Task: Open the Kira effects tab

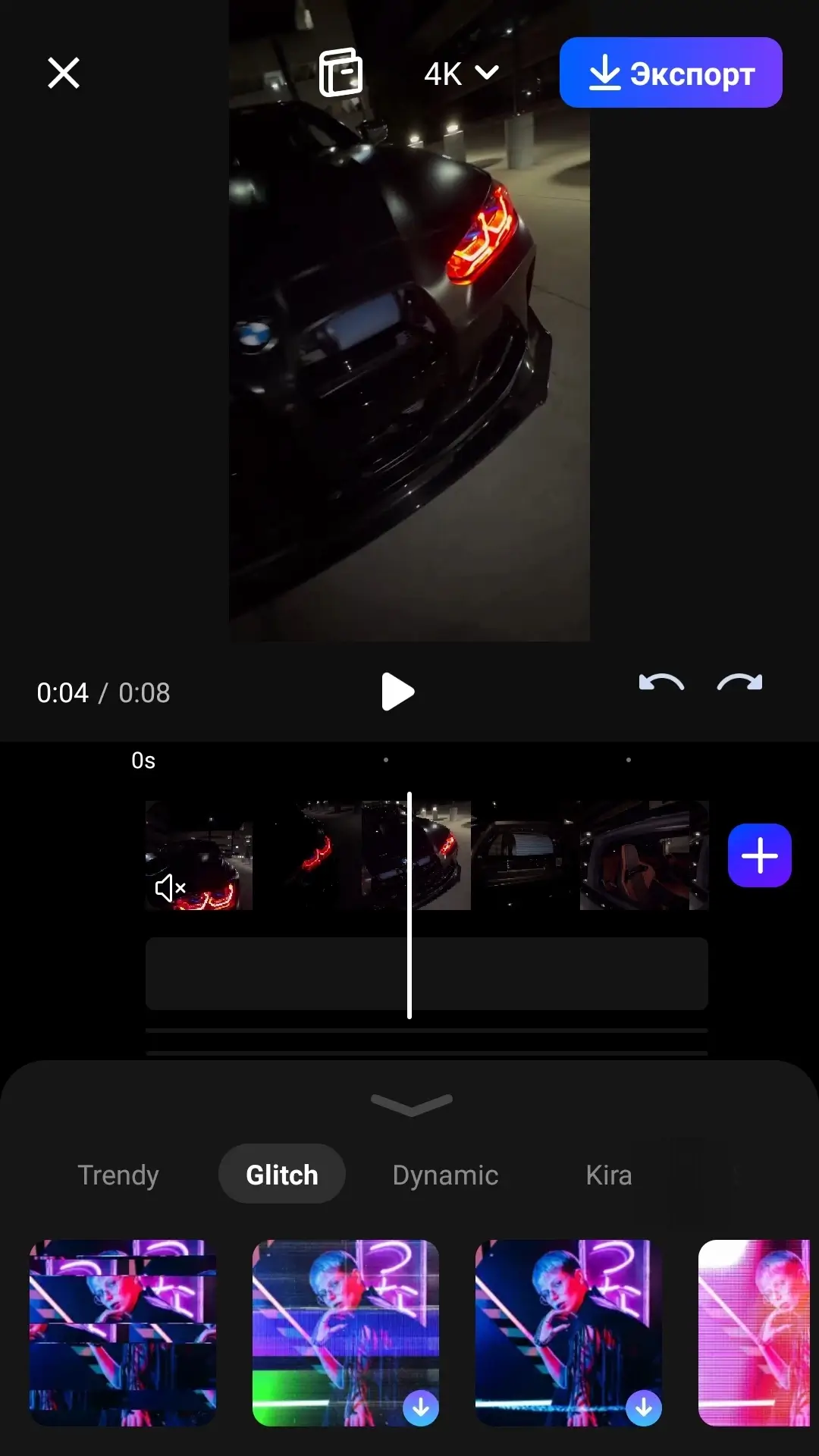Action: [x=608, y=1175]
